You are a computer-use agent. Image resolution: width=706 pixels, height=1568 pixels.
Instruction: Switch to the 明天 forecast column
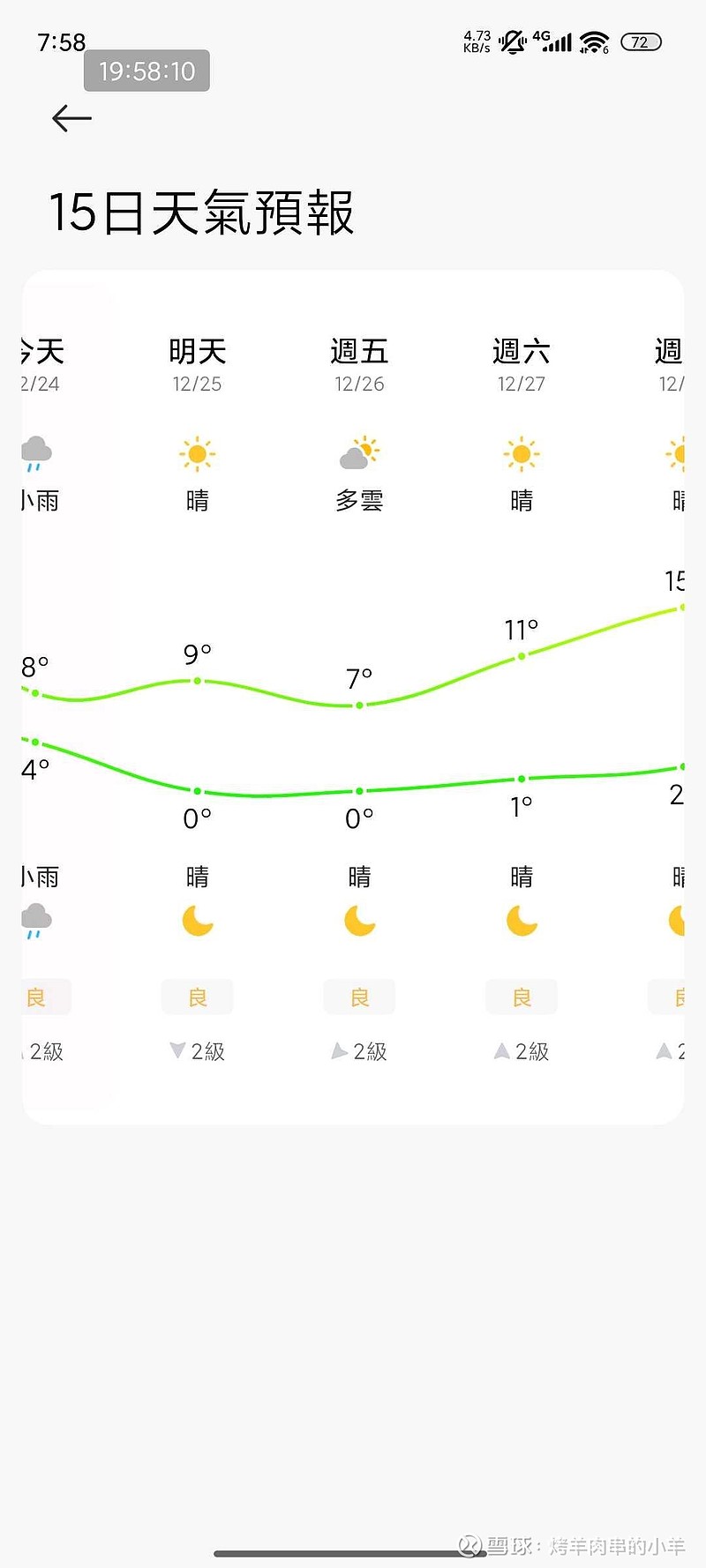pos(197,351)
